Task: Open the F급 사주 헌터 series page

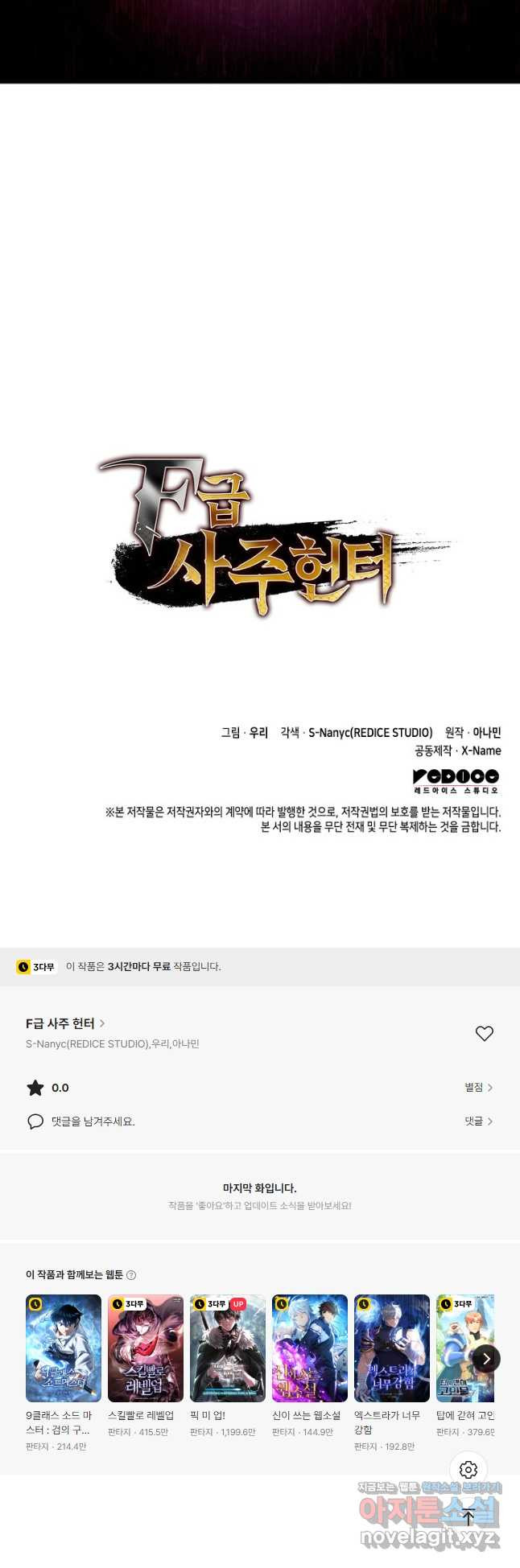Action: tap(65, 1023)
